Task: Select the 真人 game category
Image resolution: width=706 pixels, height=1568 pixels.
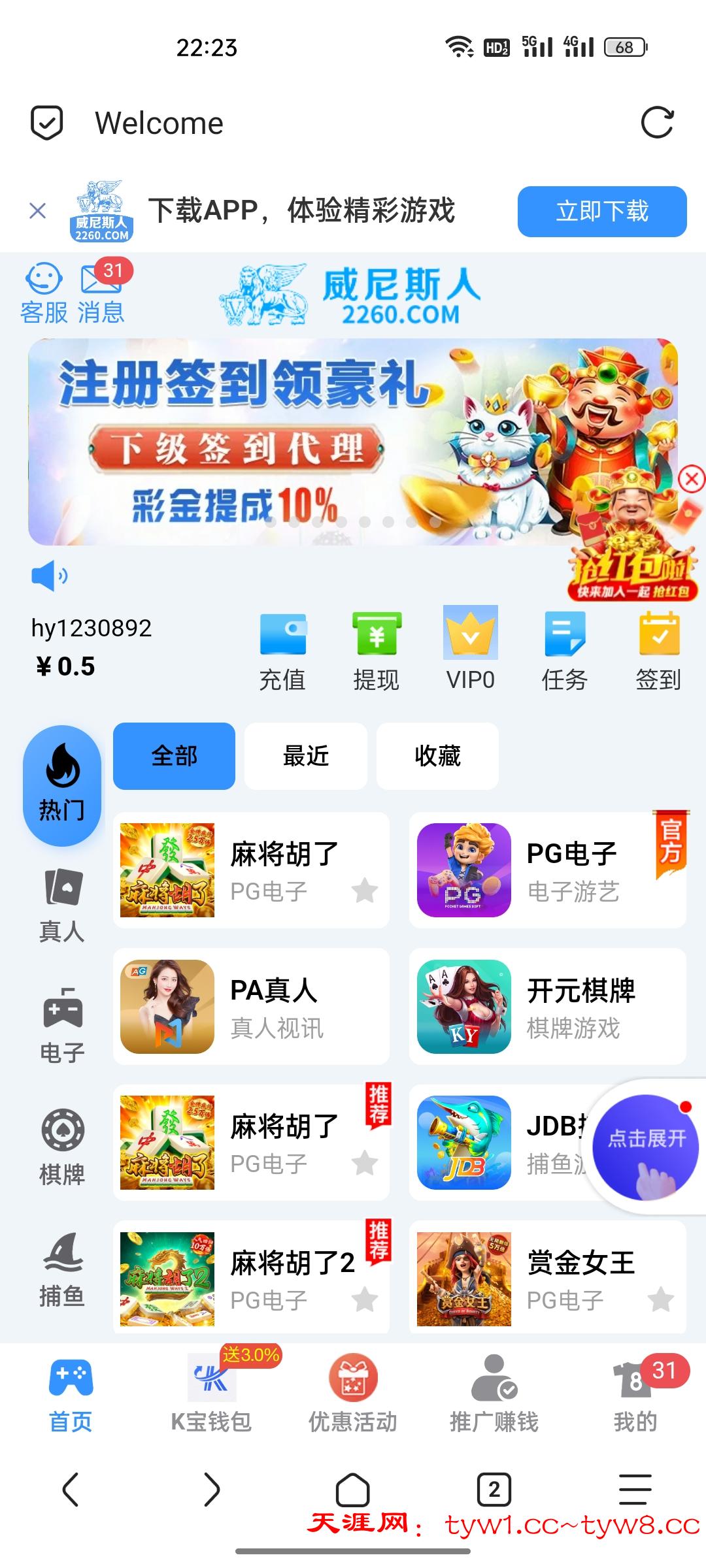Action: (62, 906)
